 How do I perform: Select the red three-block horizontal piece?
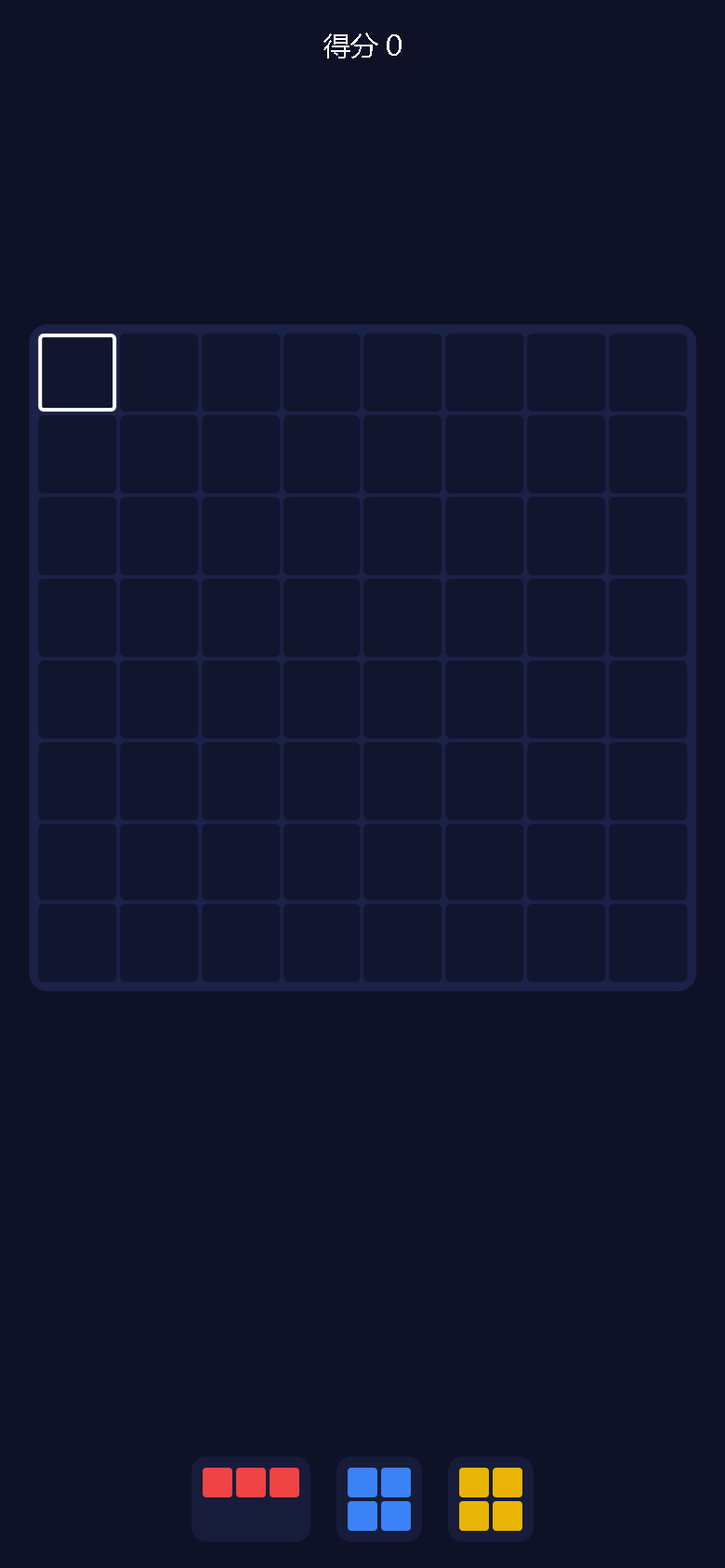[x=251, y=1498]
